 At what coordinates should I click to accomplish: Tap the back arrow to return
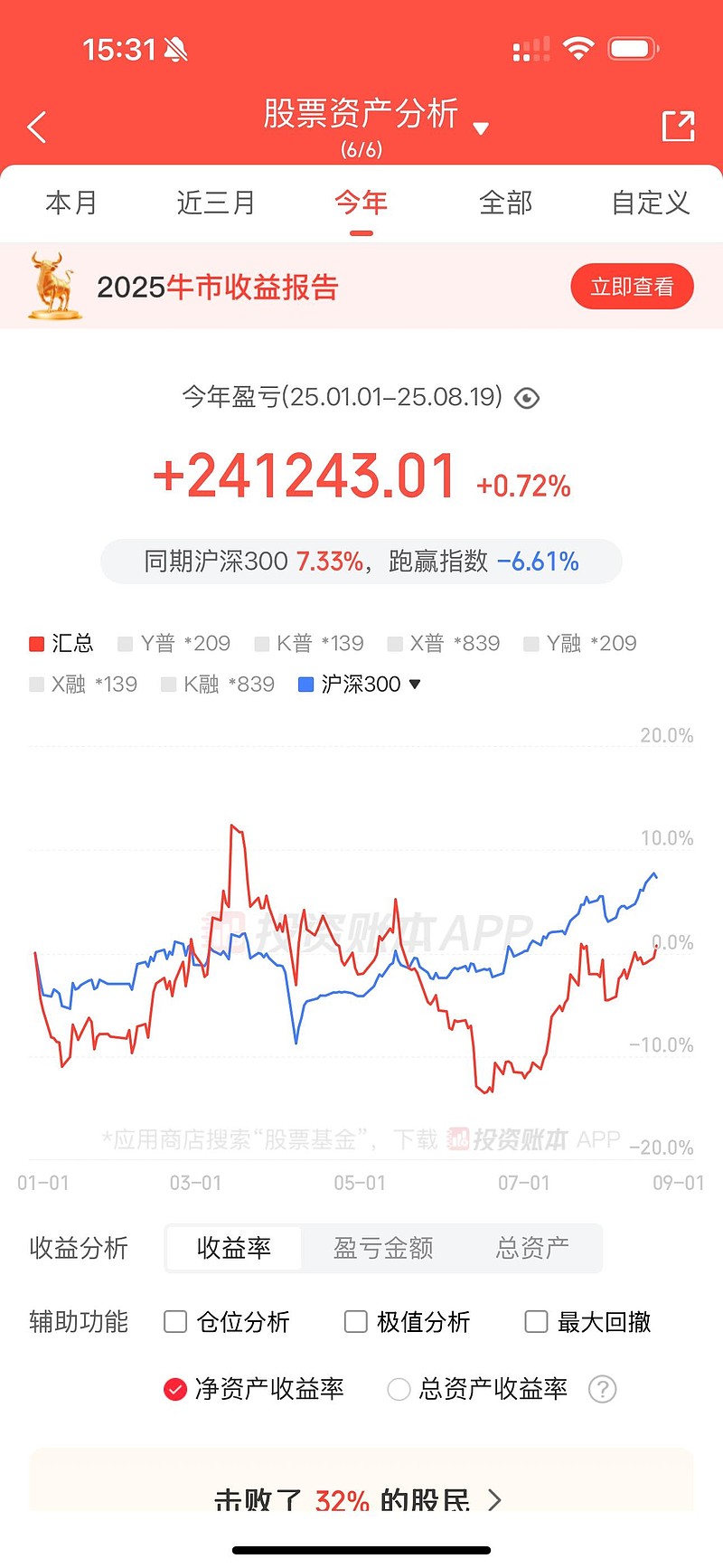click(36, 127)
